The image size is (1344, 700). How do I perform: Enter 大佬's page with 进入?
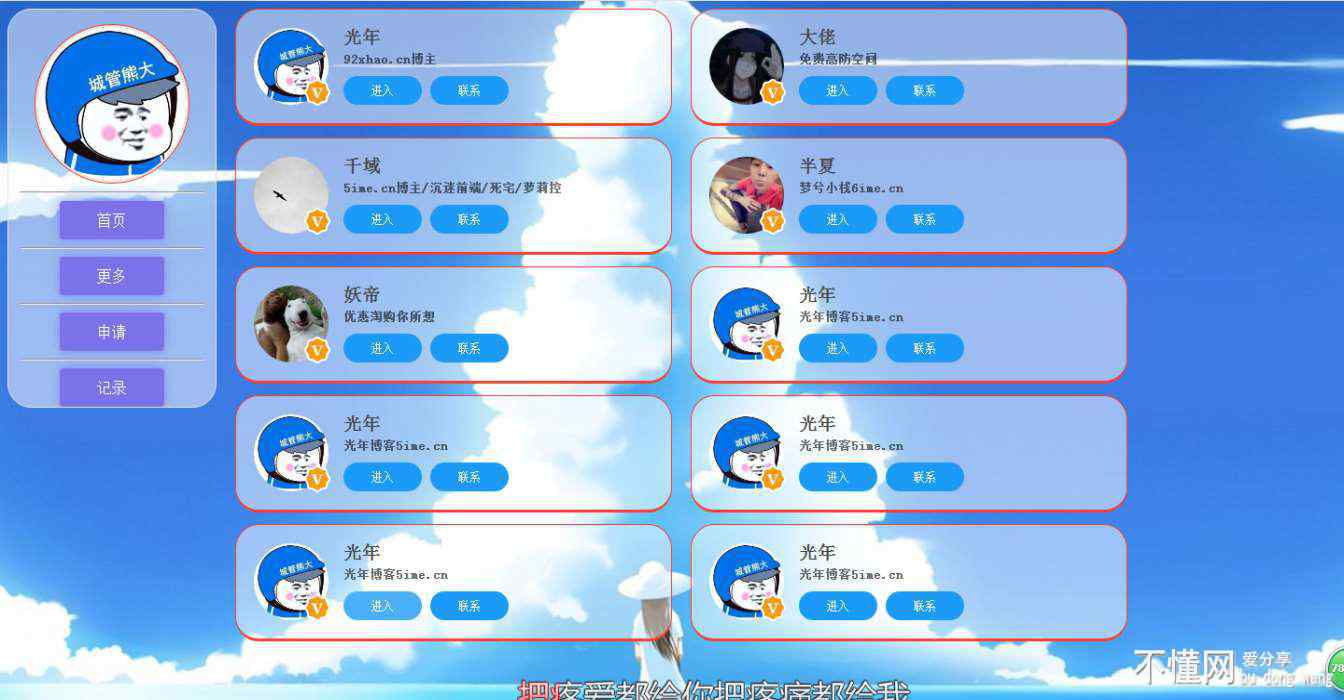(x=837, y=90)
